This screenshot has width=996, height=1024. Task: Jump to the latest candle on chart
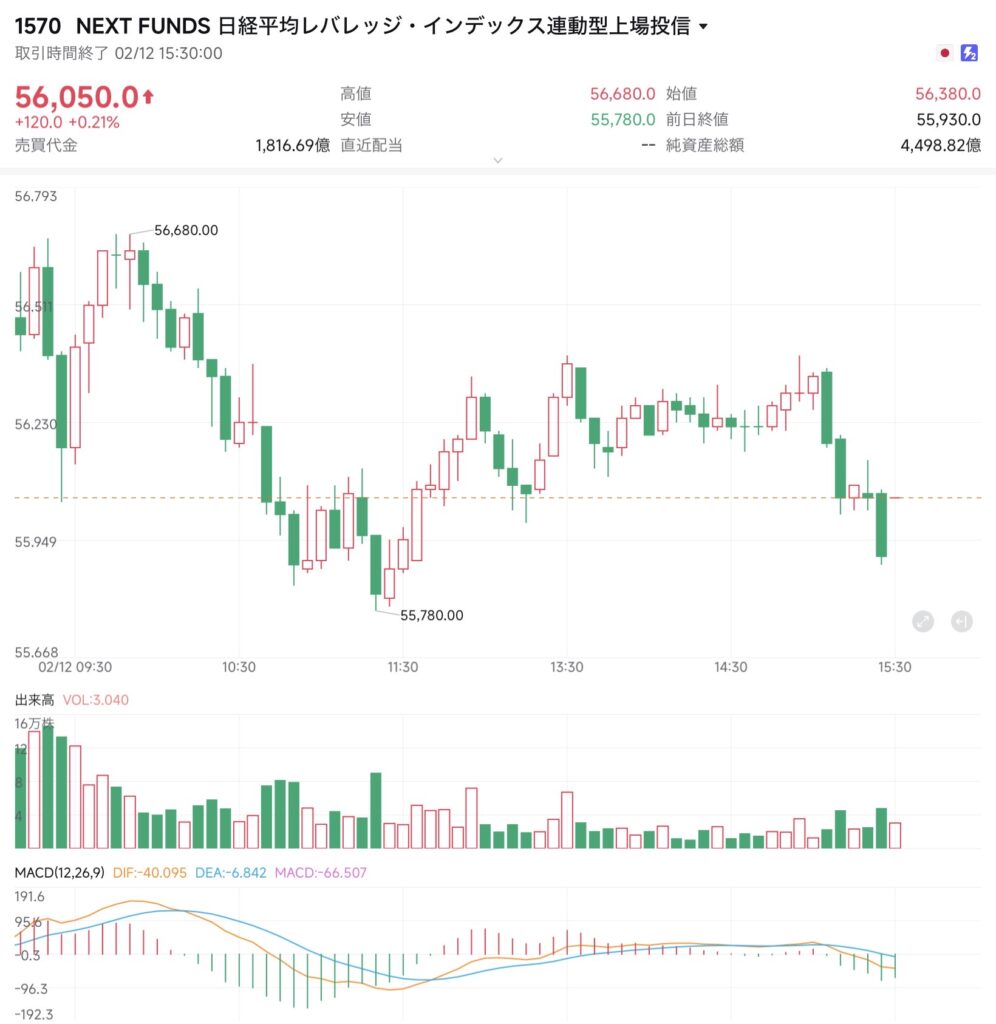coord(960,621)
